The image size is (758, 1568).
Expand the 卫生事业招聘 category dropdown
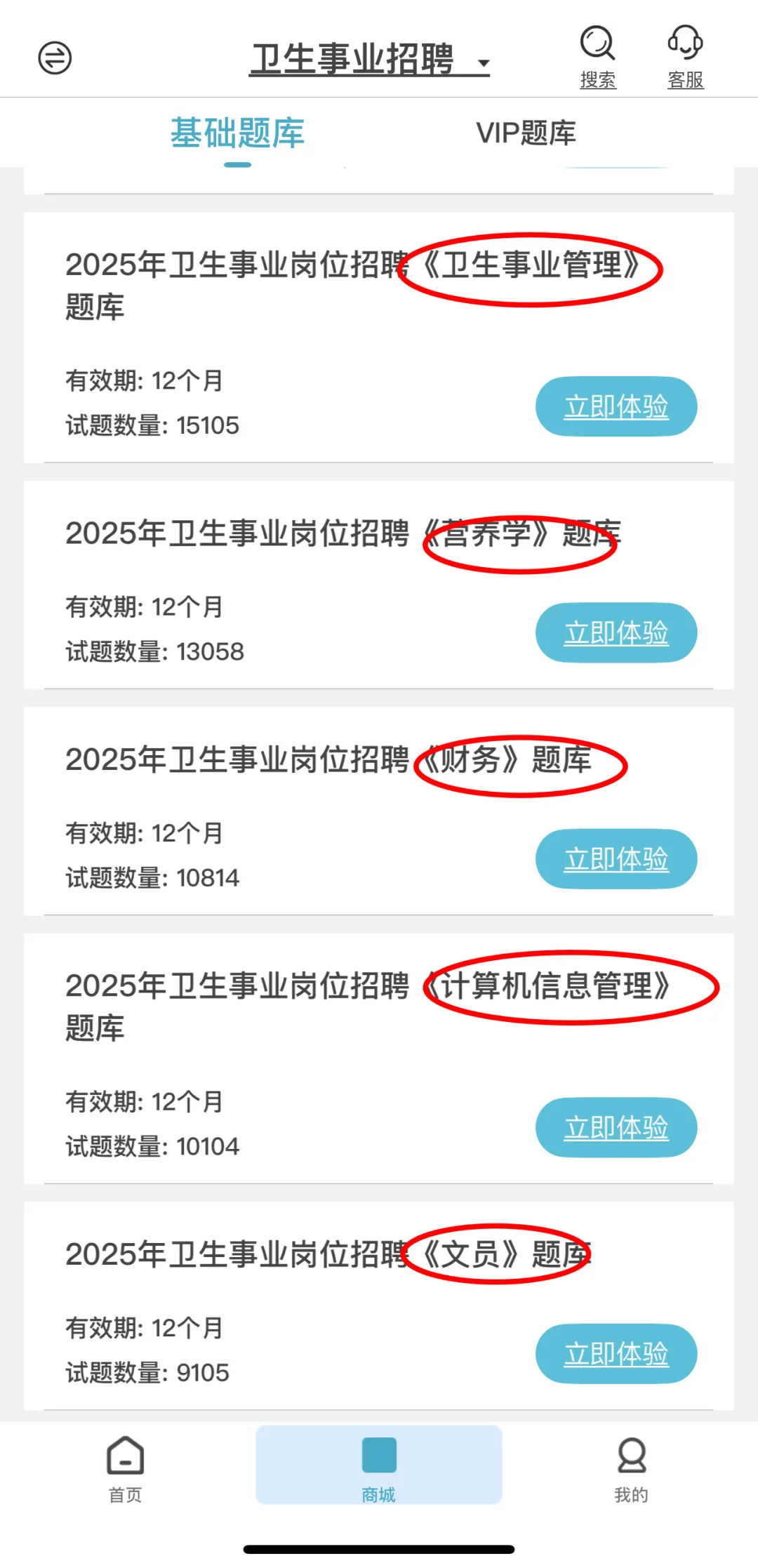[x=370, y=60]
